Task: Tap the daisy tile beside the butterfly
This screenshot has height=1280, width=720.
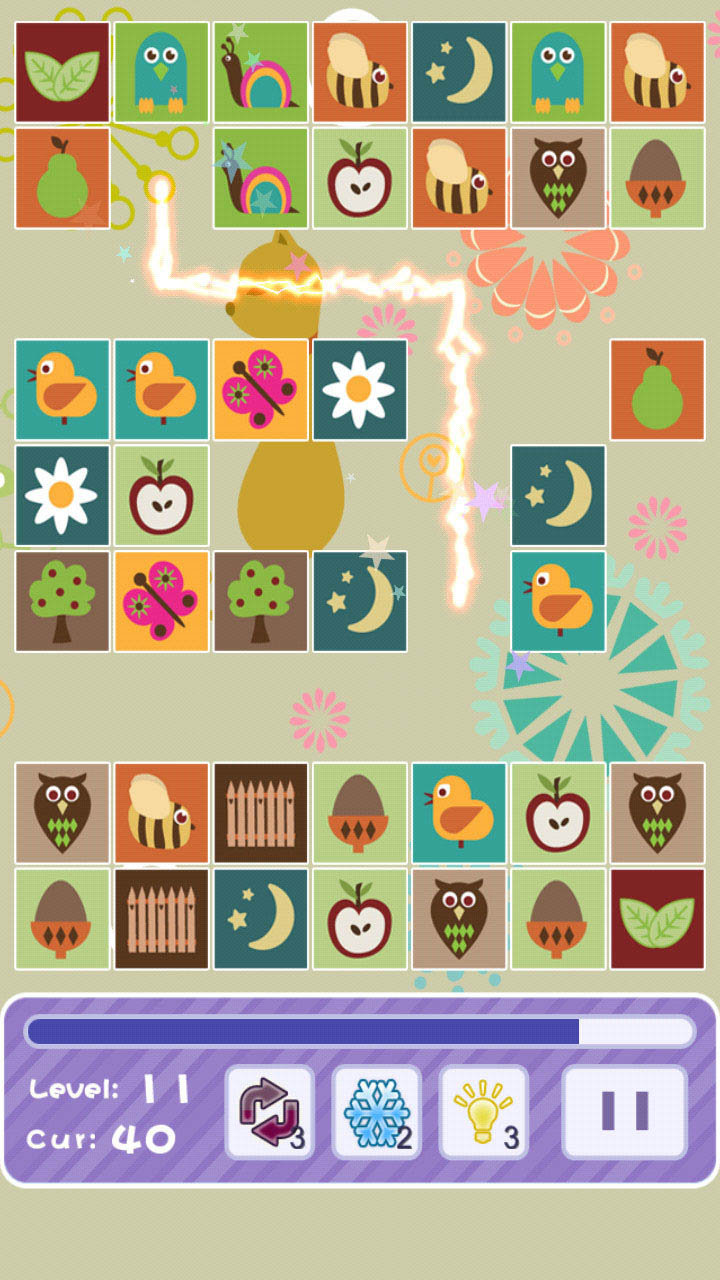Action: click(x=359, y=390)
